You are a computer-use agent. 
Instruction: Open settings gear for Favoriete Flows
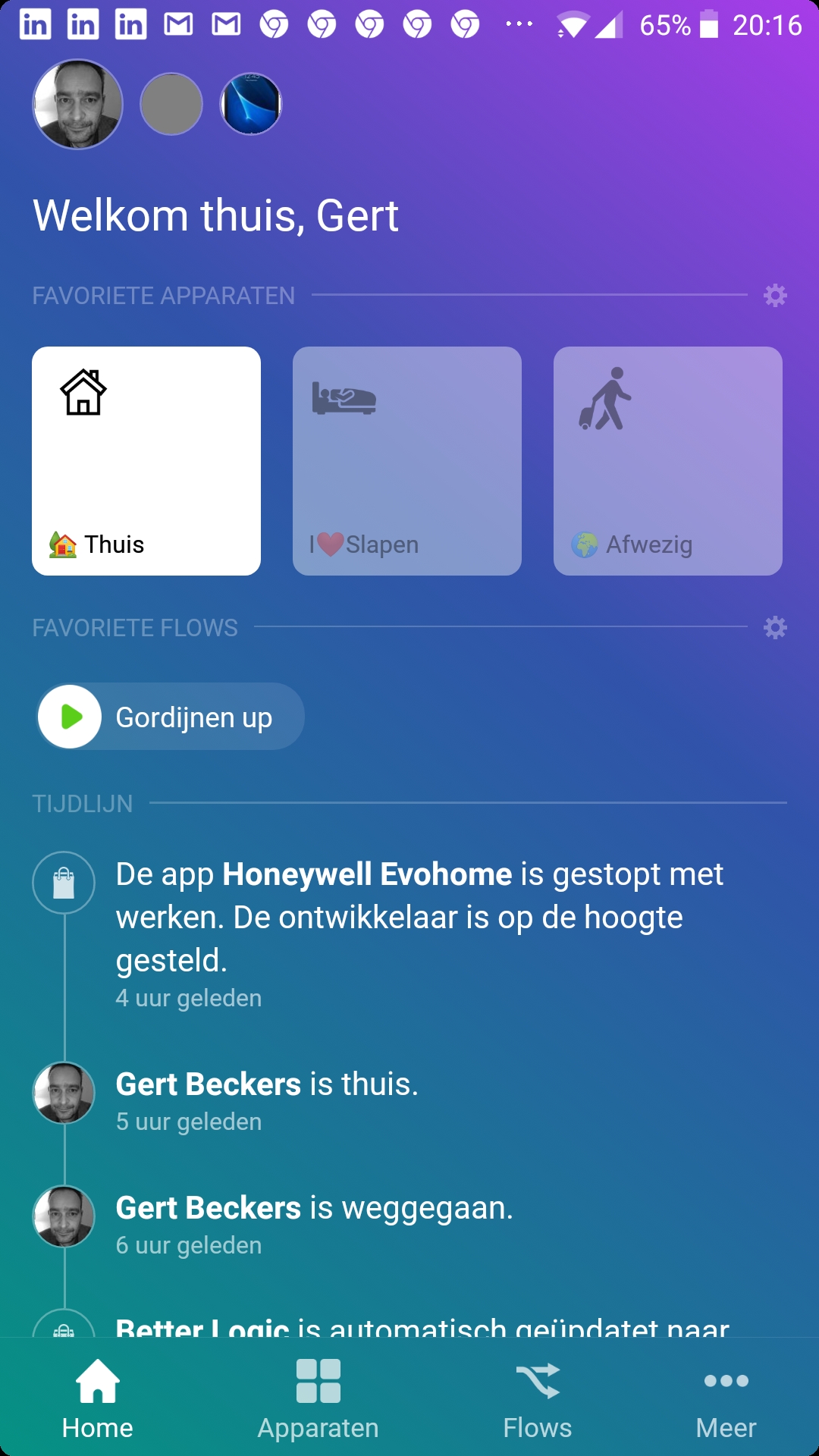click(x=775, y=627)
